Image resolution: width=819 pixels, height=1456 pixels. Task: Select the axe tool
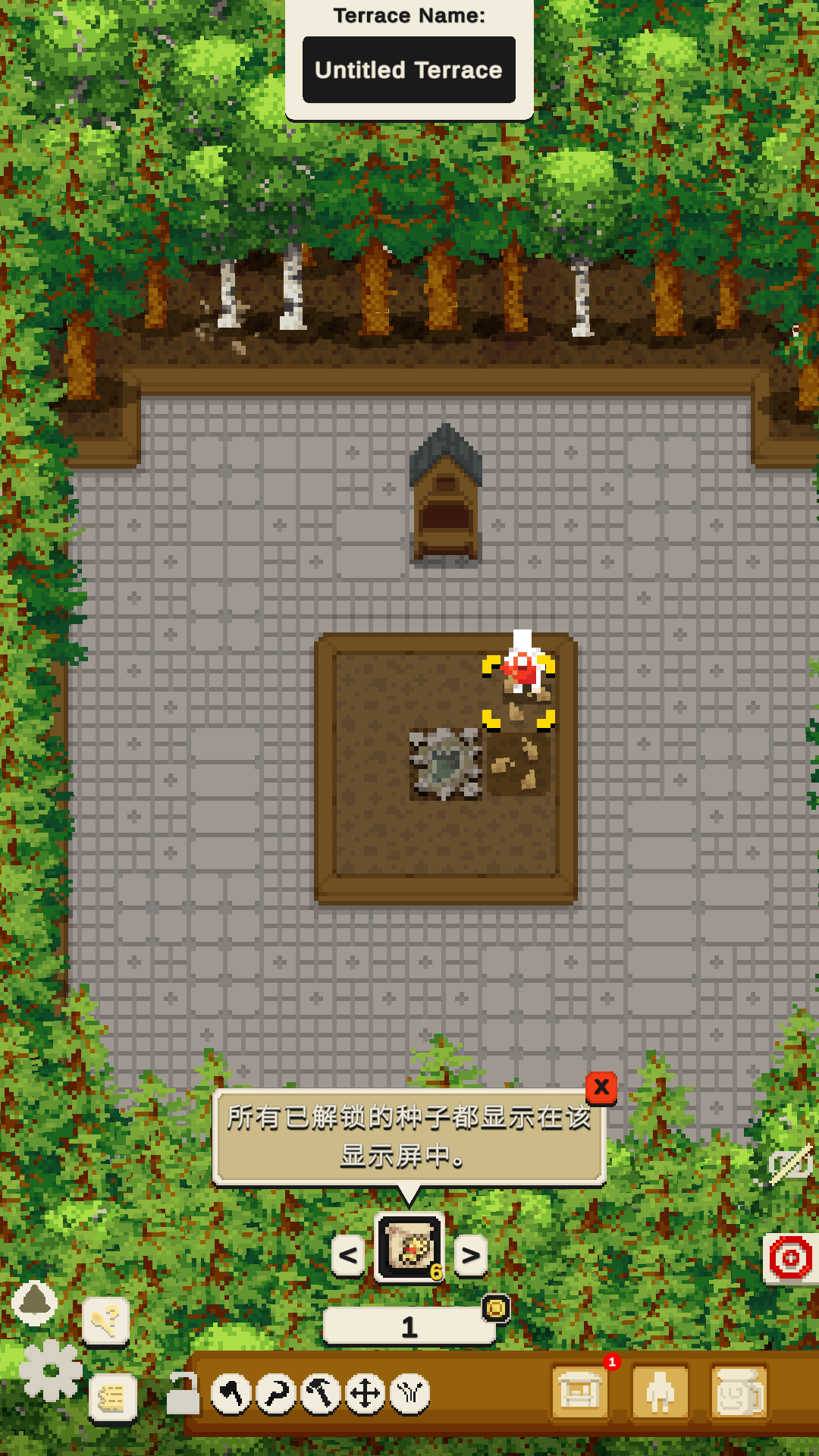click(x=231, y=1394)
